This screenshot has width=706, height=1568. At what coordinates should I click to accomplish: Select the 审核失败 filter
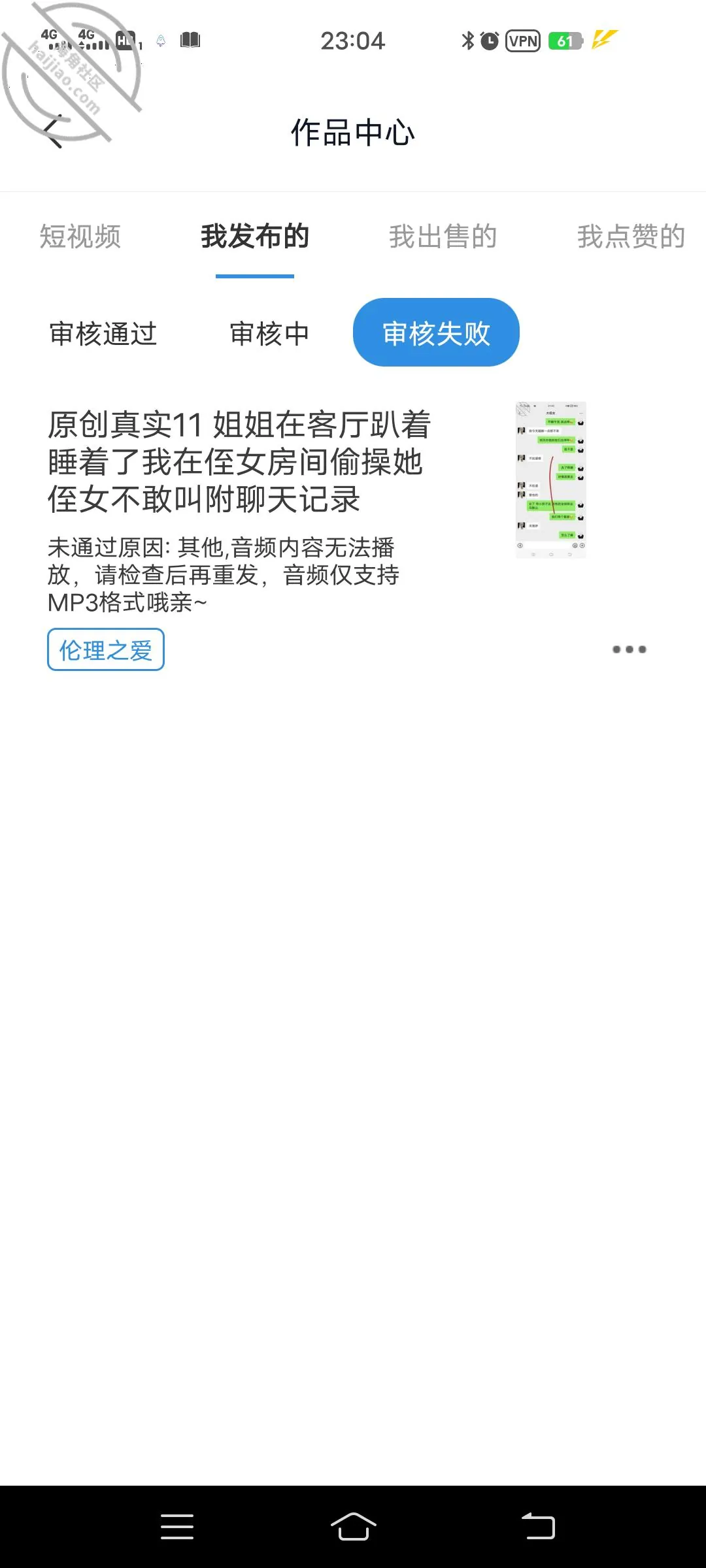tap(436, 333)
